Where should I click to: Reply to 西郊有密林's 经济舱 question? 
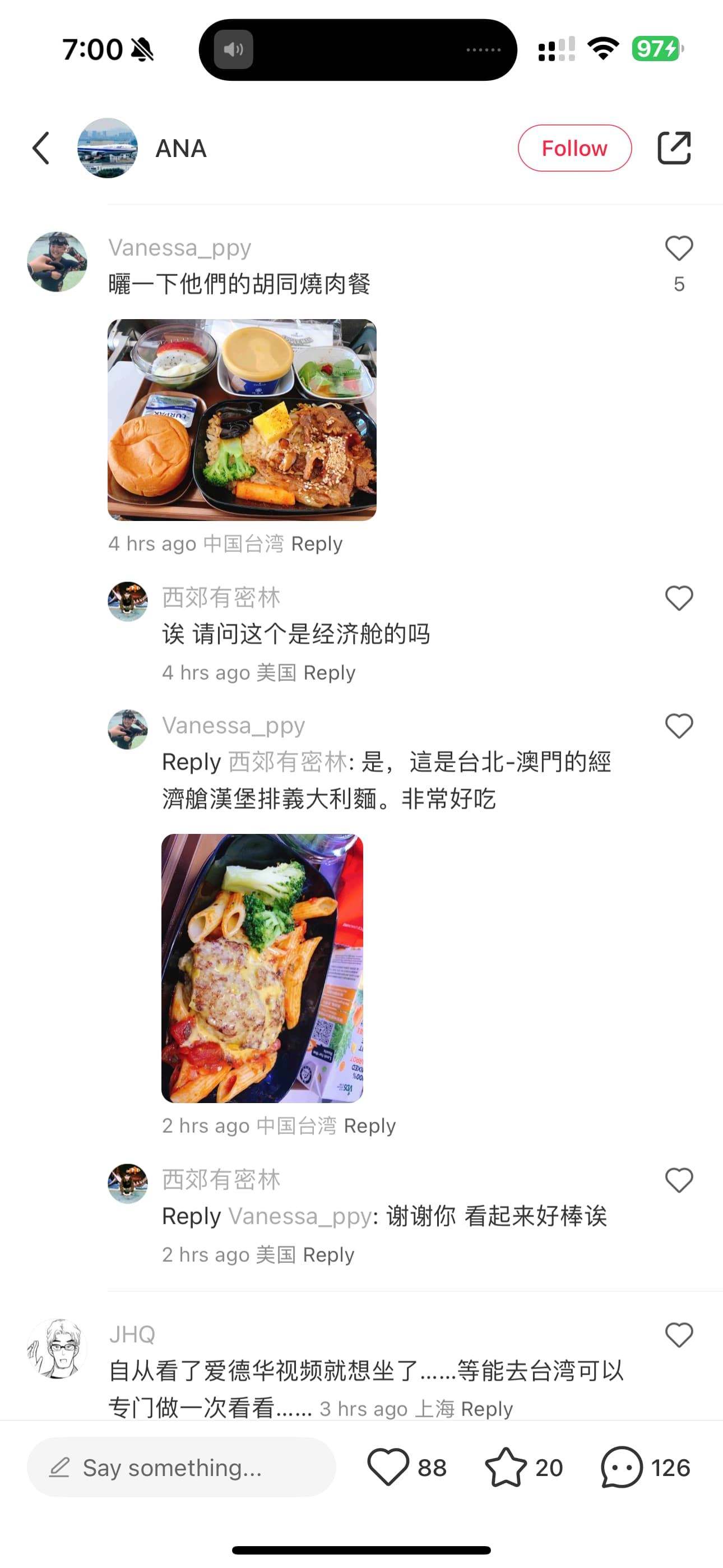329,672
